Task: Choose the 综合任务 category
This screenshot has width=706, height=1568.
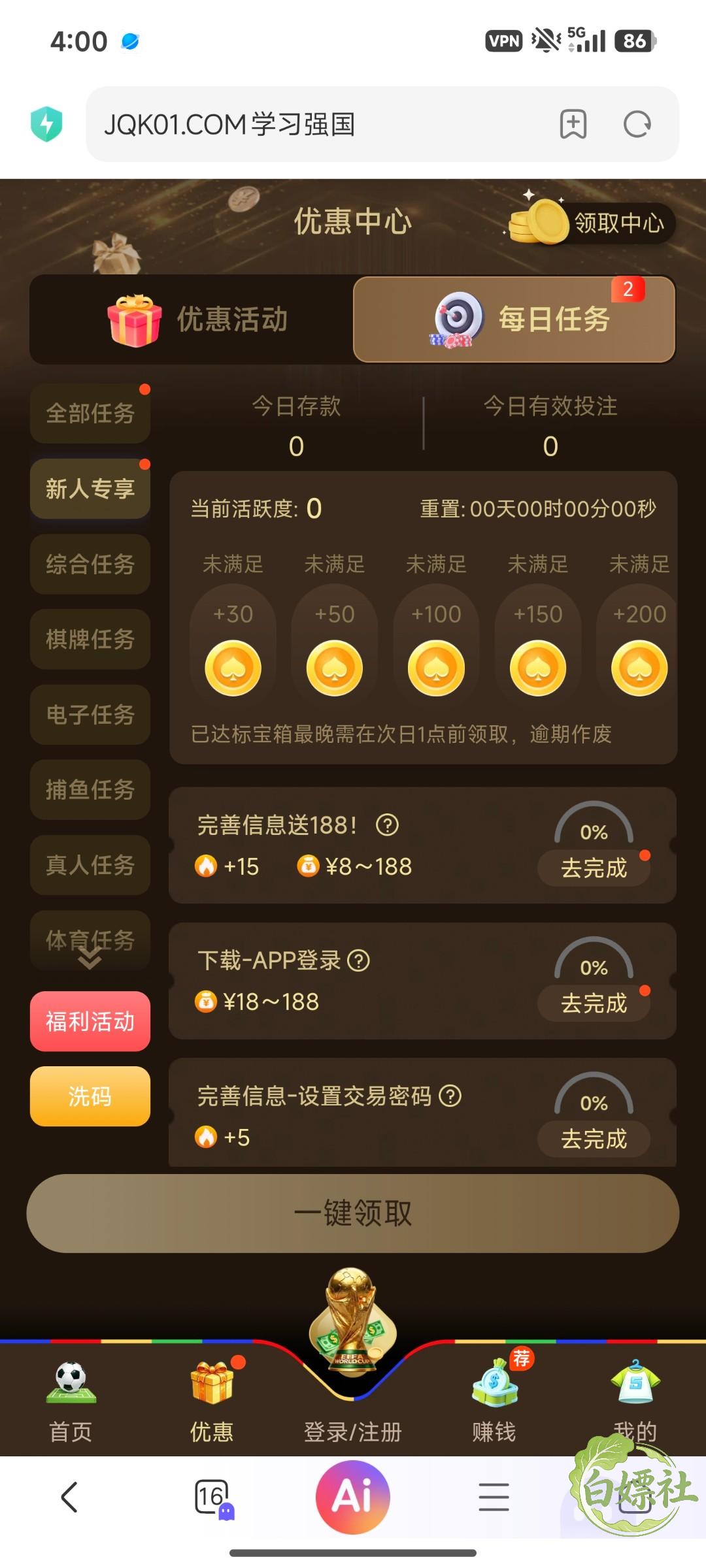Action: click(x=90, y=564)
